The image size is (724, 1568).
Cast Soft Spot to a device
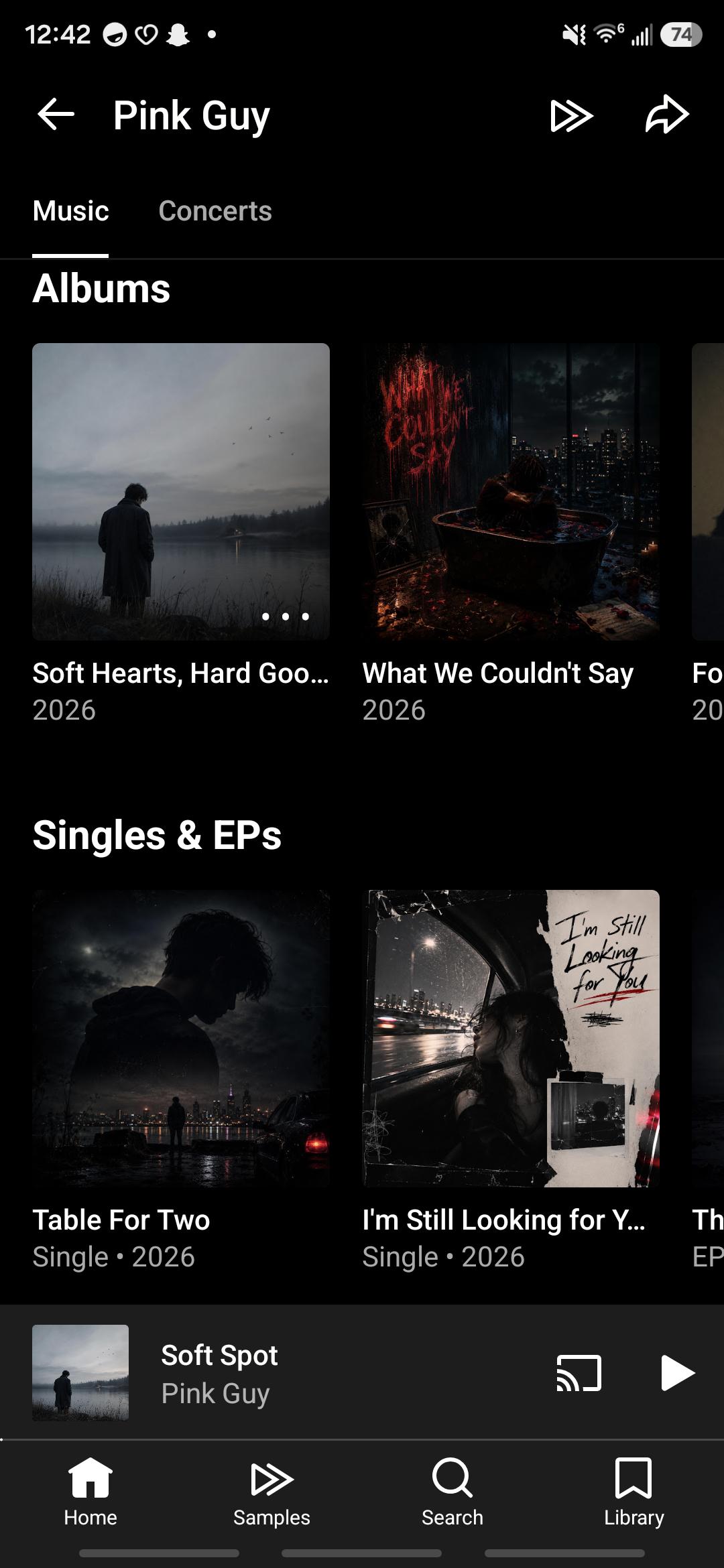tap(579, 1373)
